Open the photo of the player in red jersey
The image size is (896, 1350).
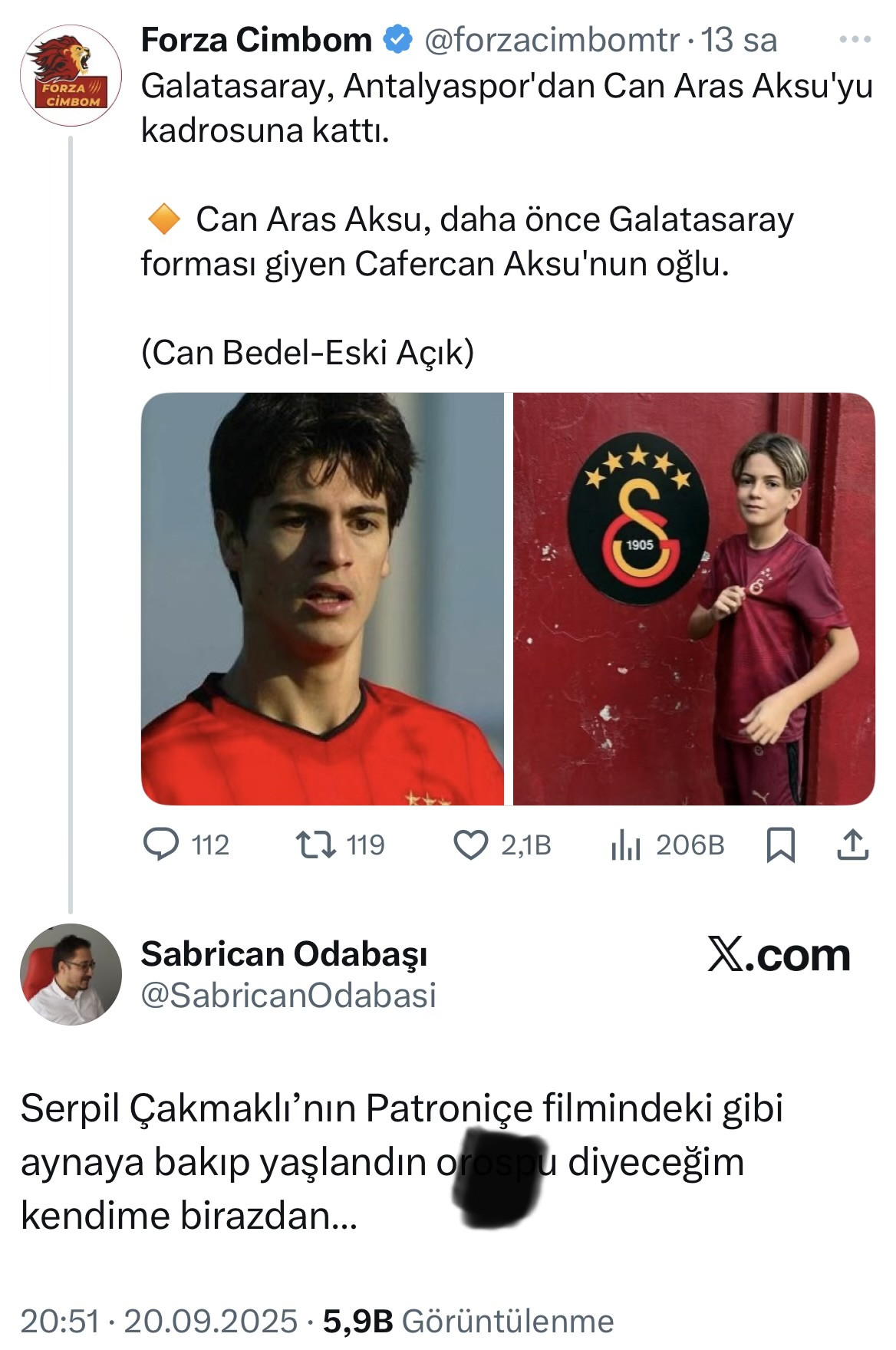click(x=322, y=598)
